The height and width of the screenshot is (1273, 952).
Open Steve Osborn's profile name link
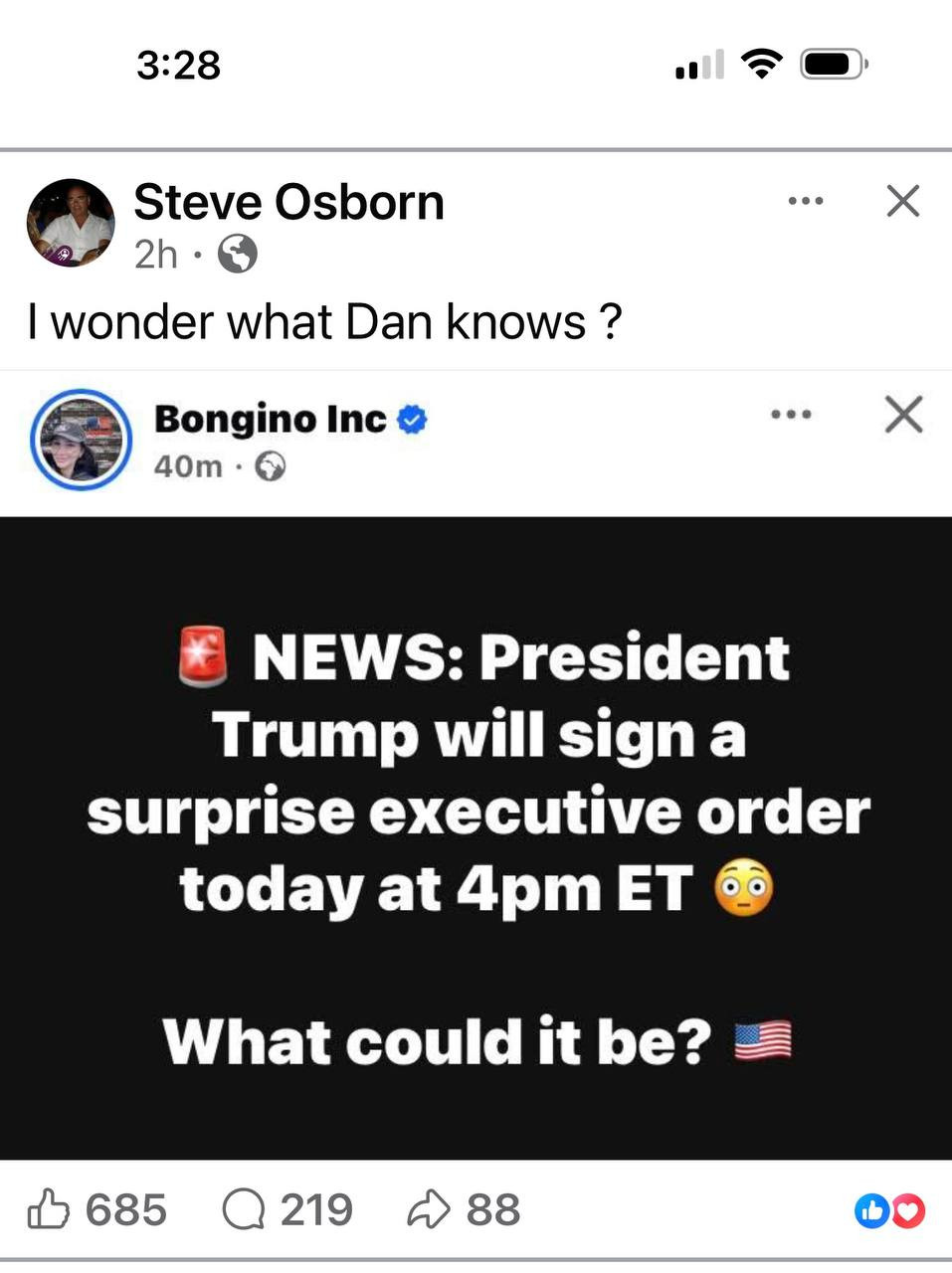click(288, 203)
